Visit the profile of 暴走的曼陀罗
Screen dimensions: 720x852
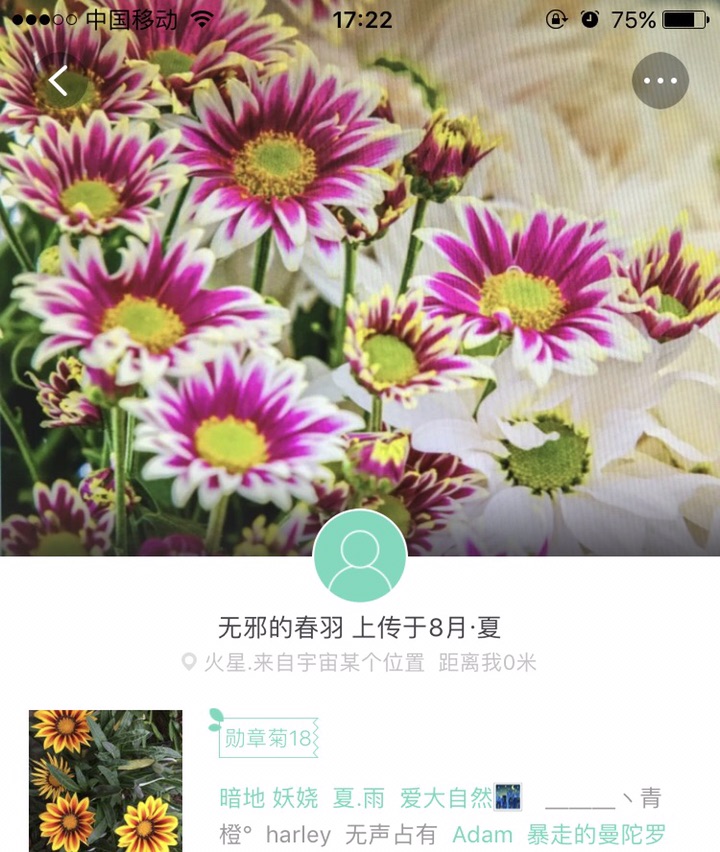pos(597,834)
